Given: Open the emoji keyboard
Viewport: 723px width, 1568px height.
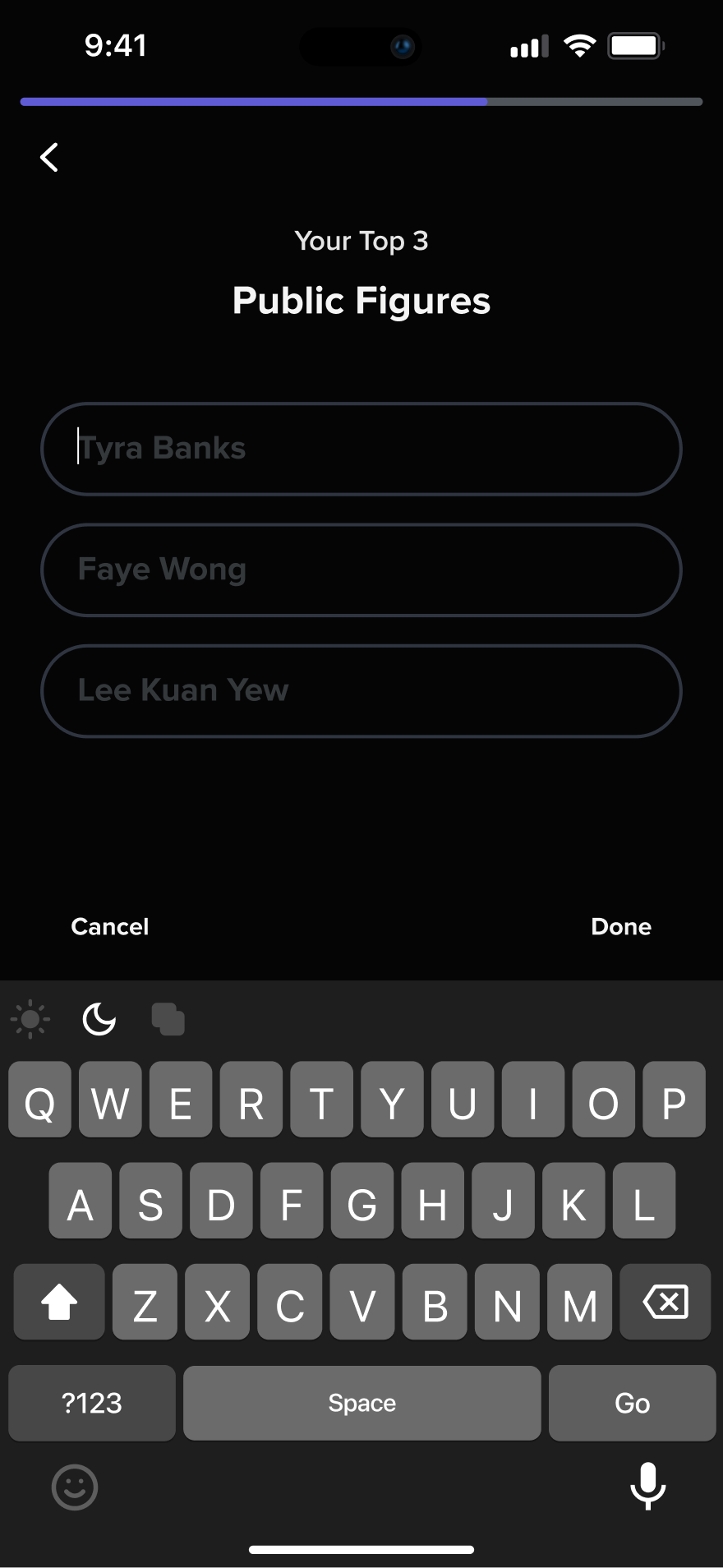Looking at the screenshot, I should [x=75, y=1487].
